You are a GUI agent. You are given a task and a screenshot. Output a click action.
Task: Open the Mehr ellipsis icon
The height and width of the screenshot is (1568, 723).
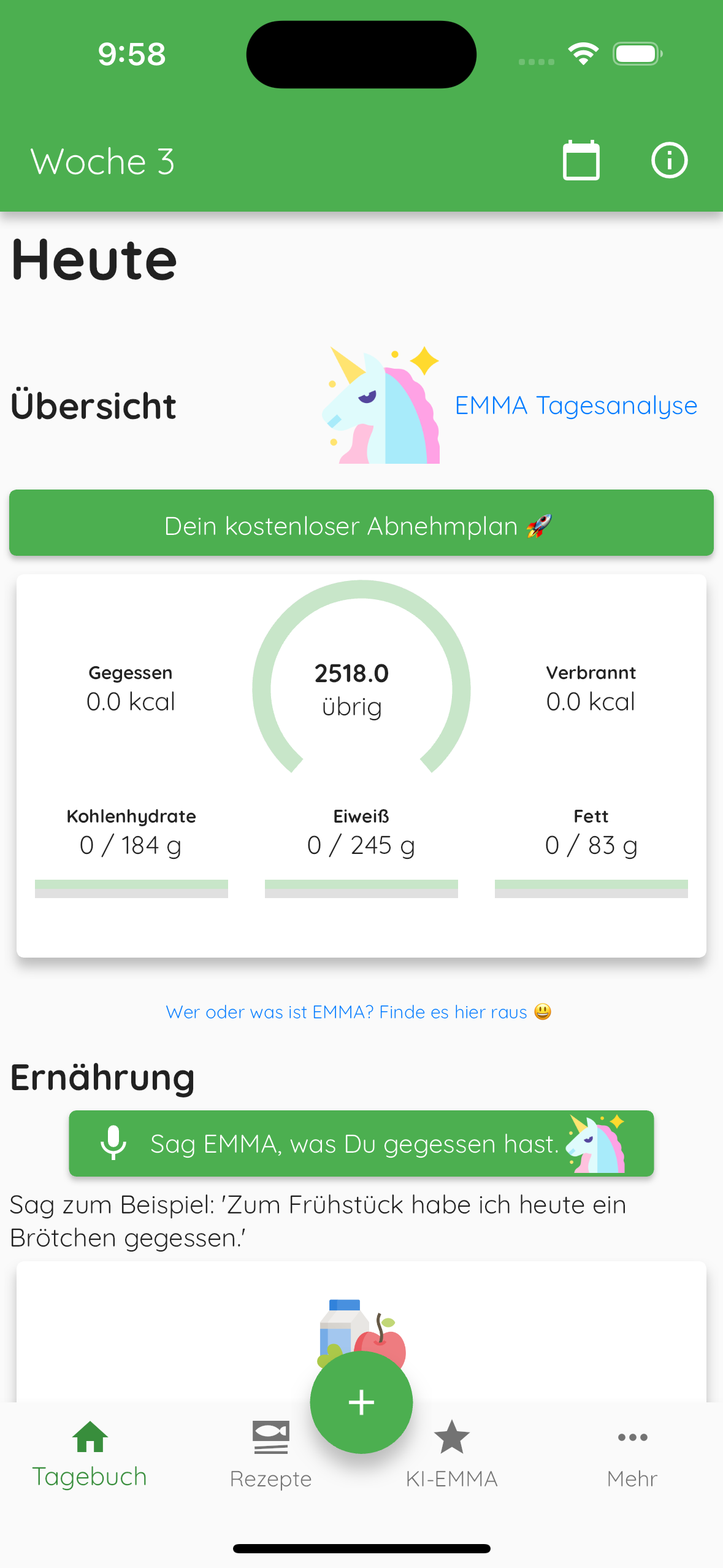[x=632, y=1436]
